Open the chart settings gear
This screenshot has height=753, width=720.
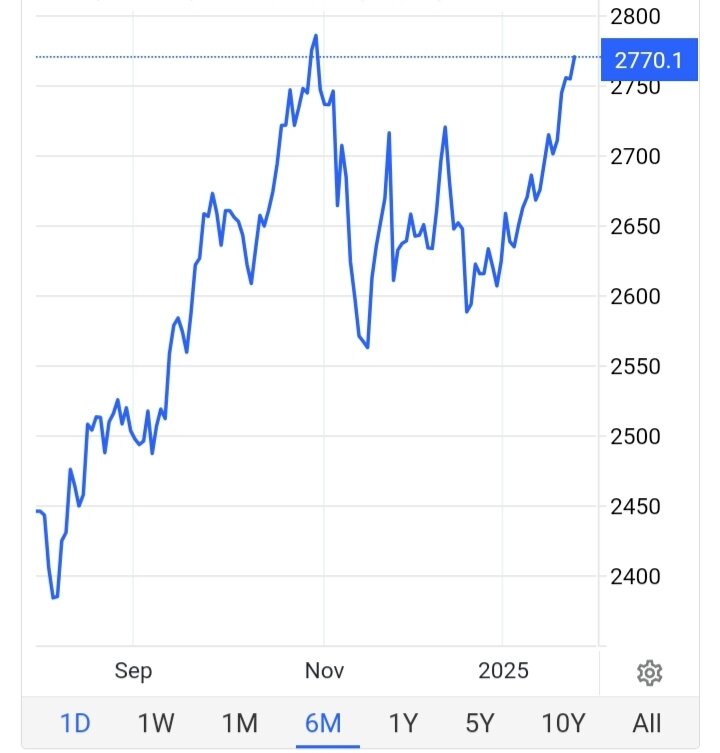[x=649, y=672]
